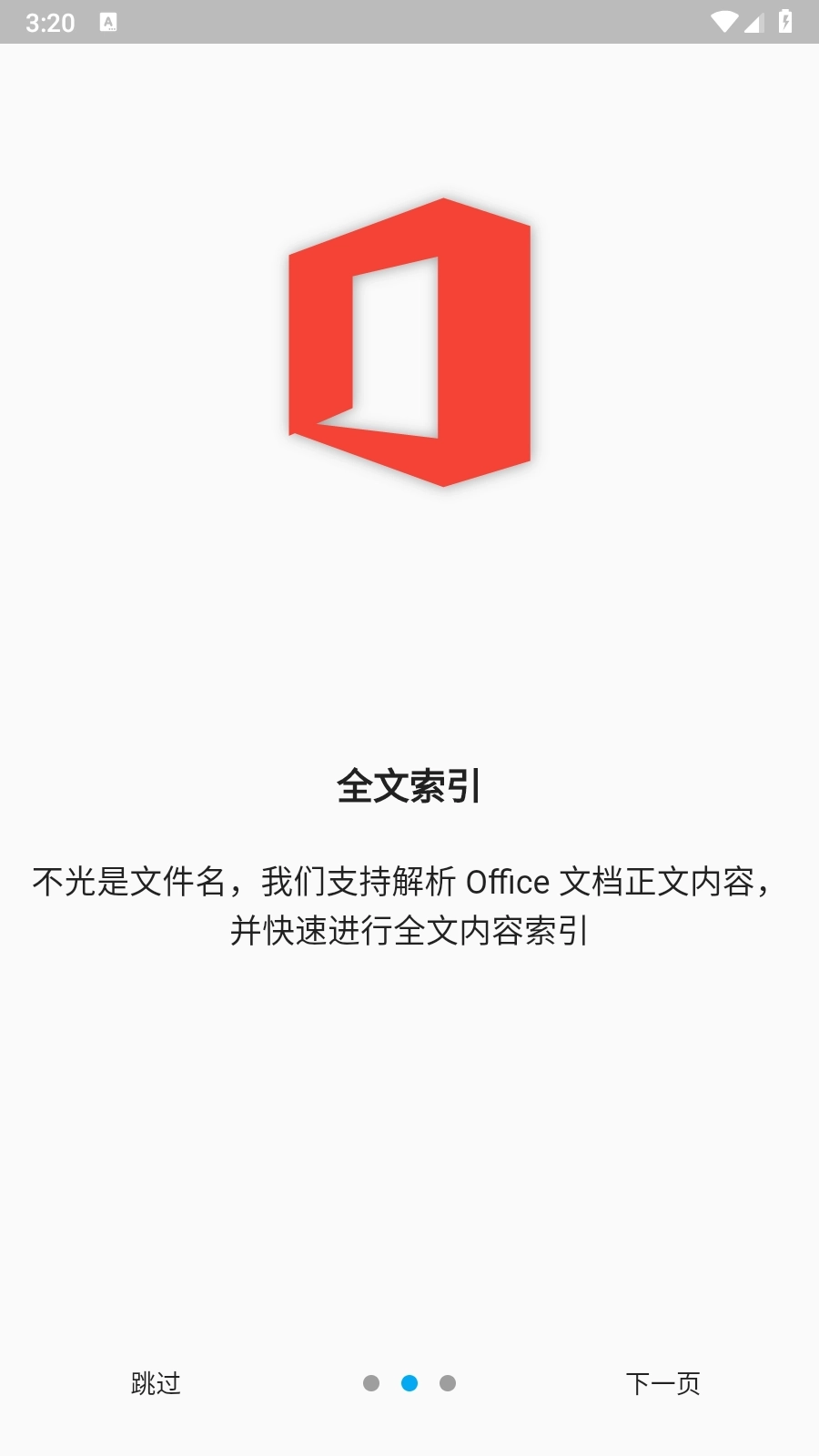Select the third page indicator dot
The width and height of the screenshot is (819, 1456).
448,1383
